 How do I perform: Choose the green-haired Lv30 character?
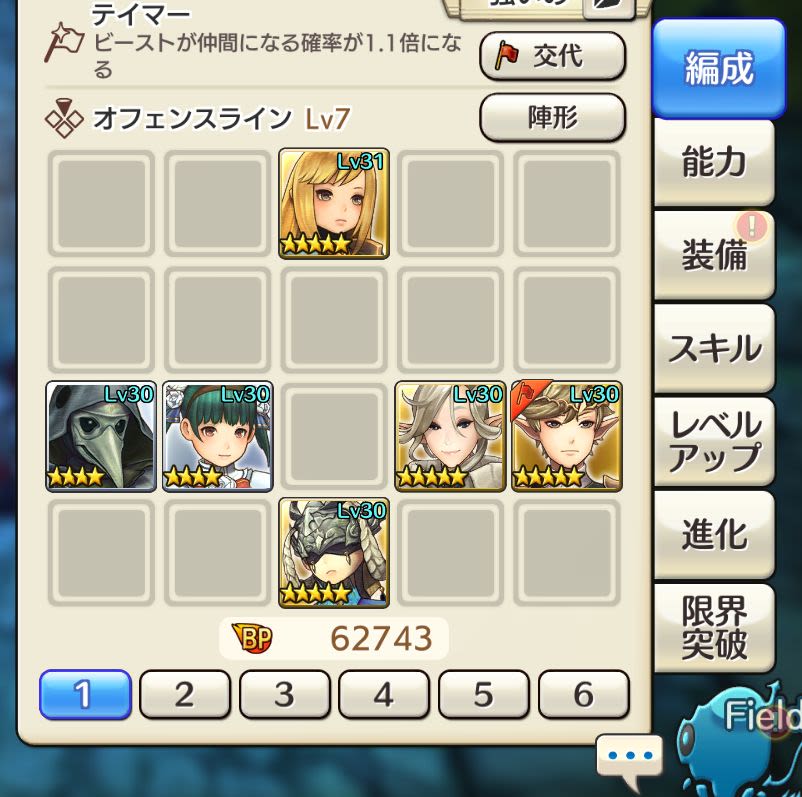click(218, 436)
